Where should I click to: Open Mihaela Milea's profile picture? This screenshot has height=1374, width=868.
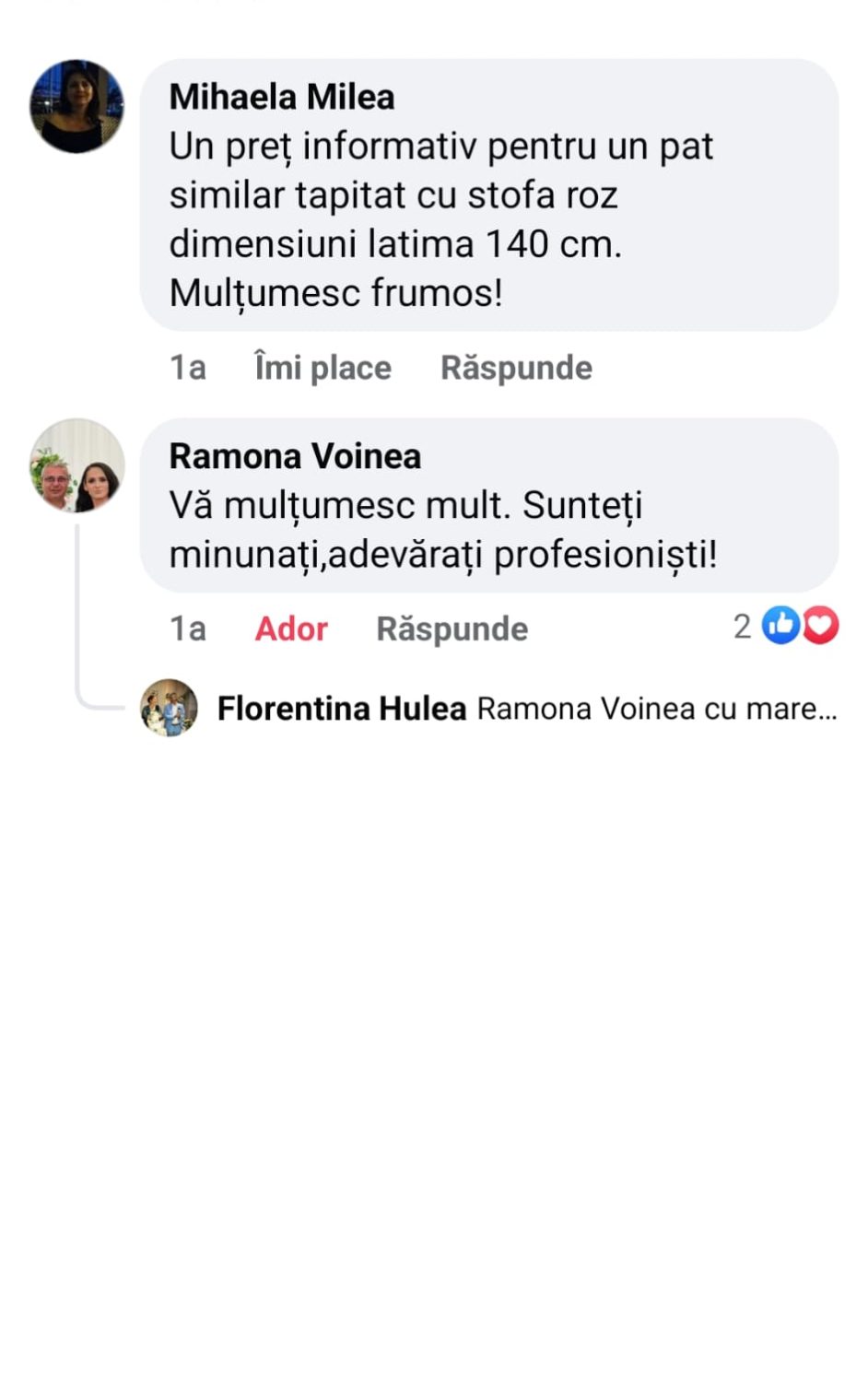tap(76, 106)
